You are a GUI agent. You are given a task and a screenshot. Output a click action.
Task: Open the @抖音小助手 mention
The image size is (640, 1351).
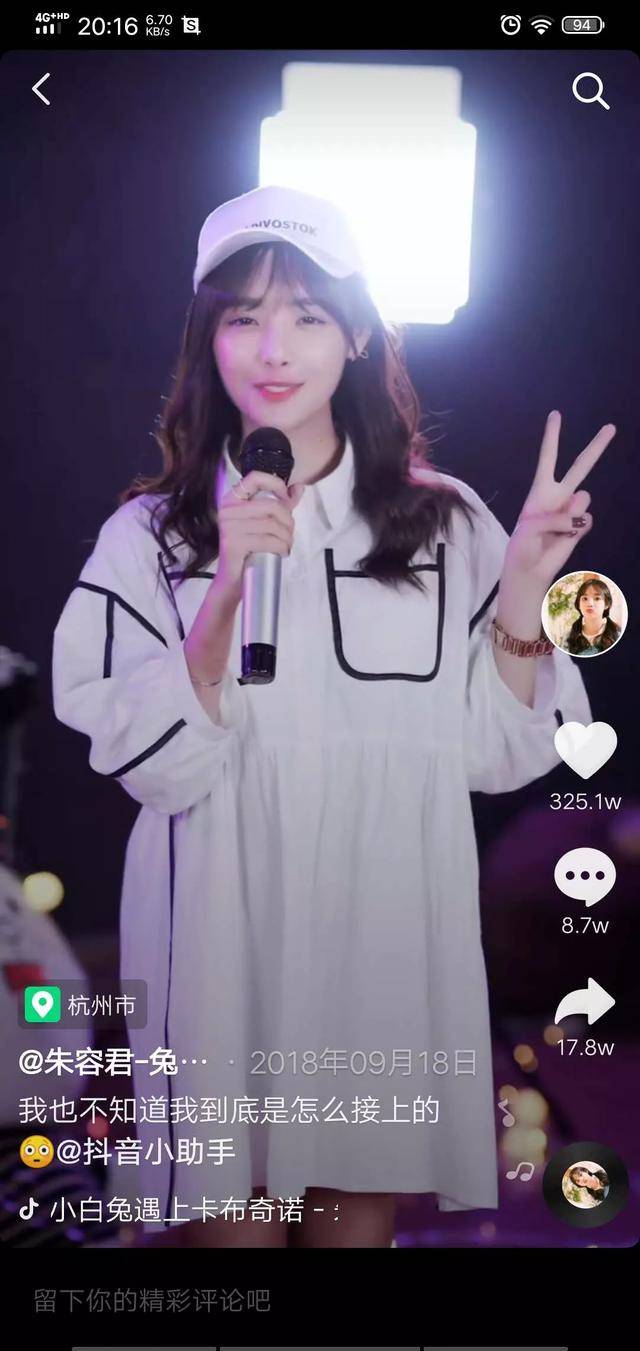point(146,1151)
